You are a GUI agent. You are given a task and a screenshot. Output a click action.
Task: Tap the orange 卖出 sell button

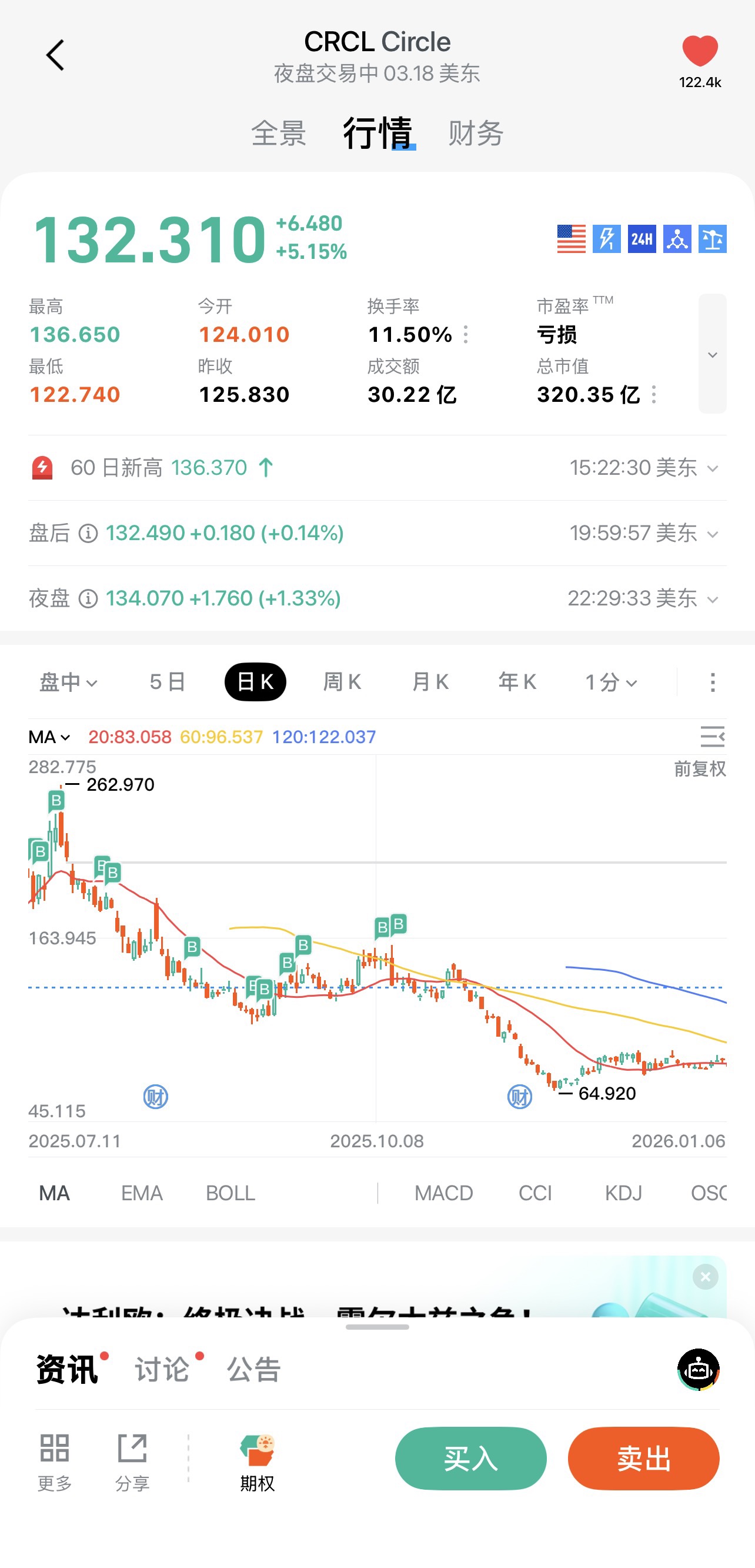tap(643, 1459)
